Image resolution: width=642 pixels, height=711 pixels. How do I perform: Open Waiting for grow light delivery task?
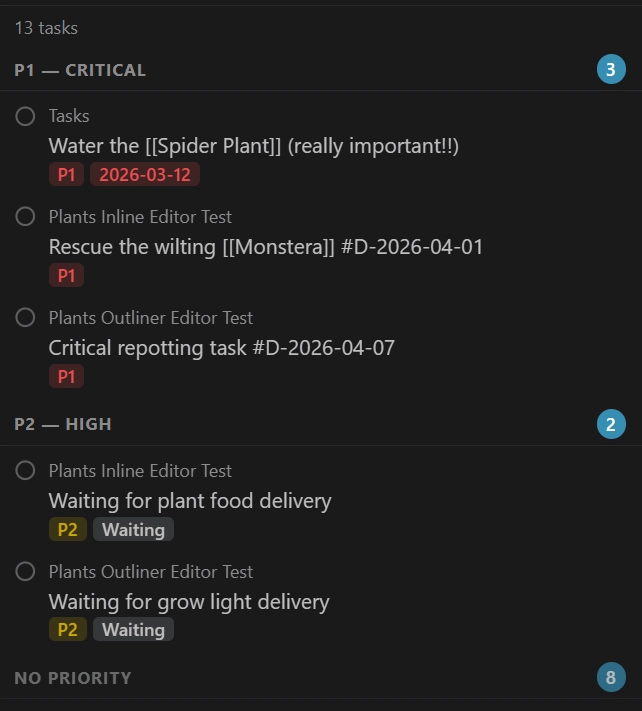(x=189, y=602)
